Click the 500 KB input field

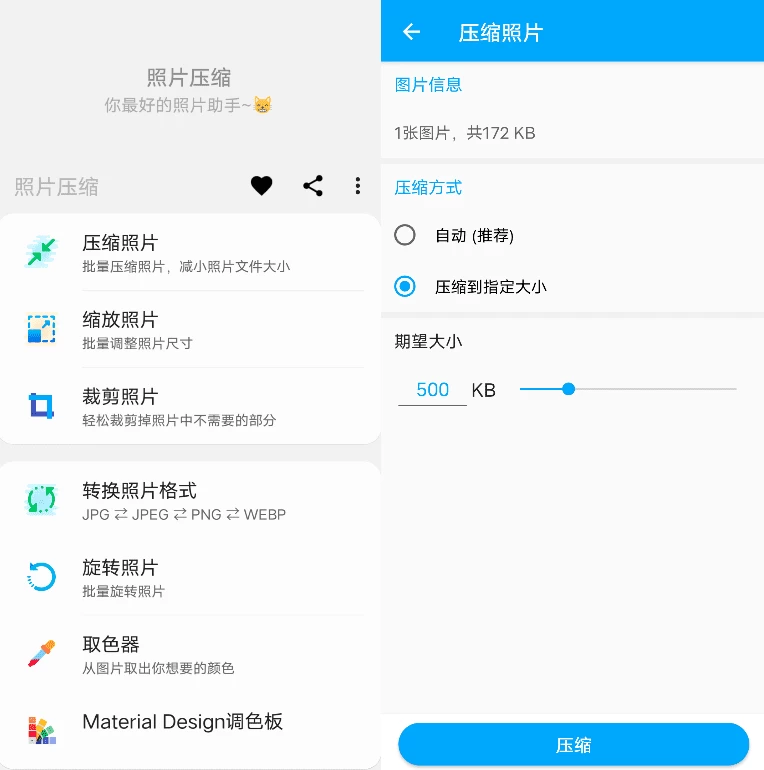click(432, 389)
